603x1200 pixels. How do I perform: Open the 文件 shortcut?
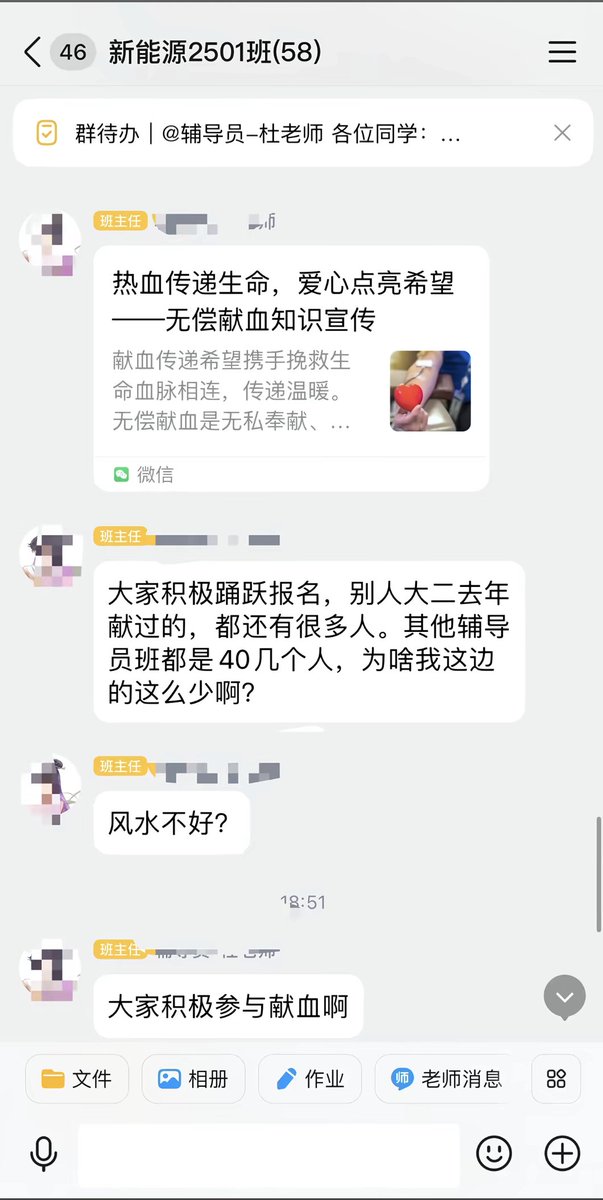[x=77, y=1079]
